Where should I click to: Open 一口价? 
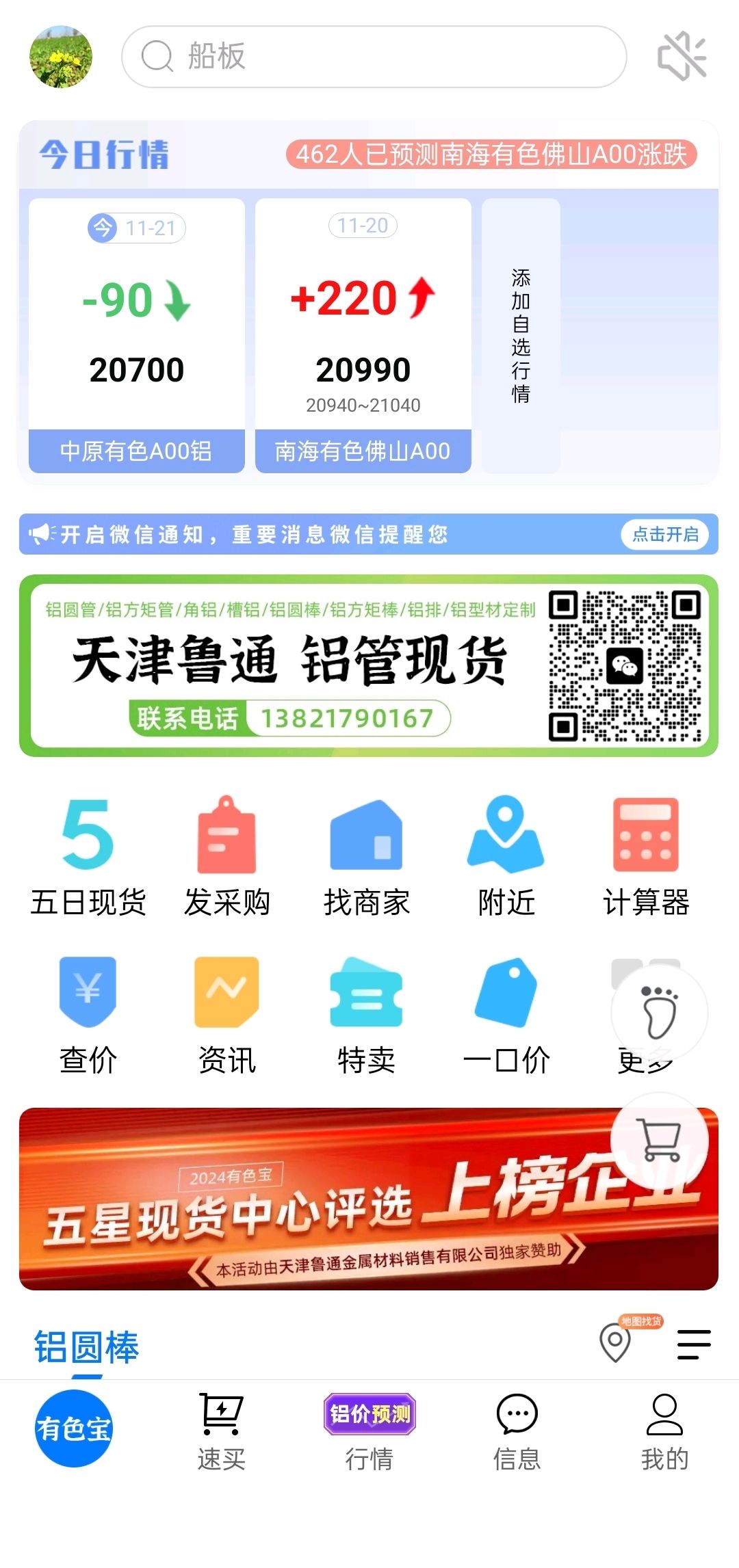(x=506, y=1016)
